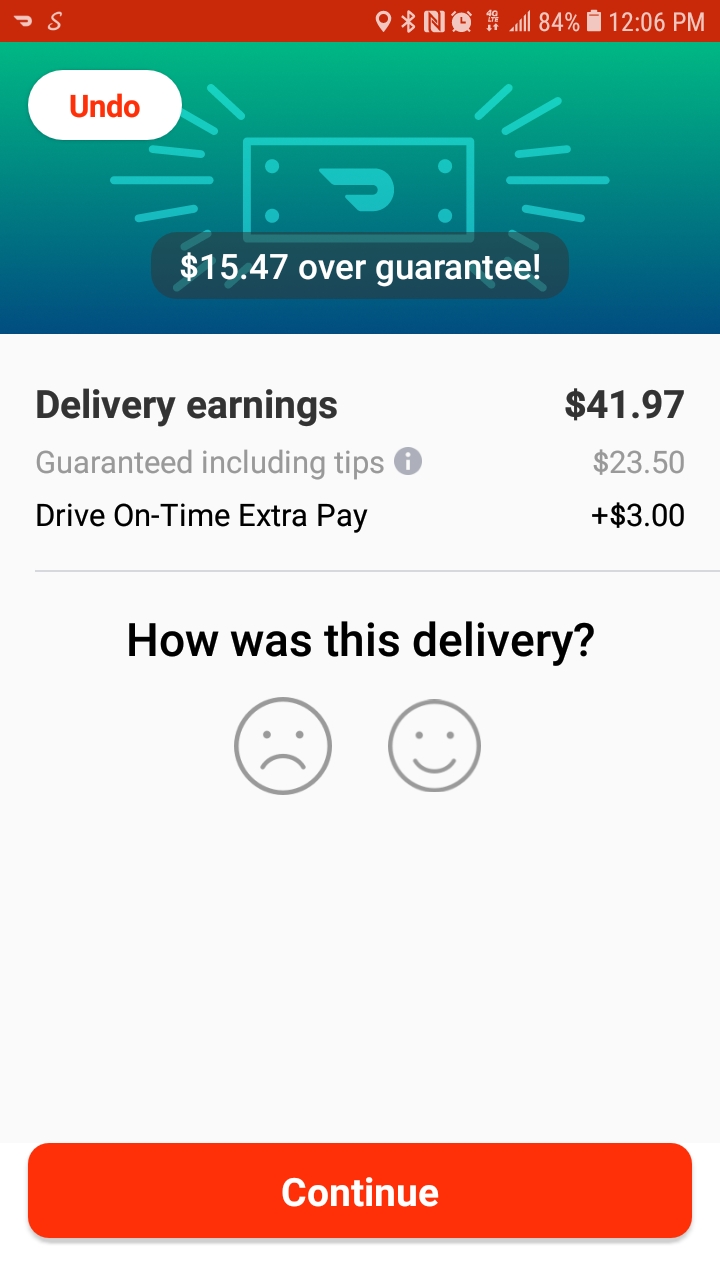Tap the $15.47 over guarantee banner
The image size is (720, 1280).
(360, 266)
